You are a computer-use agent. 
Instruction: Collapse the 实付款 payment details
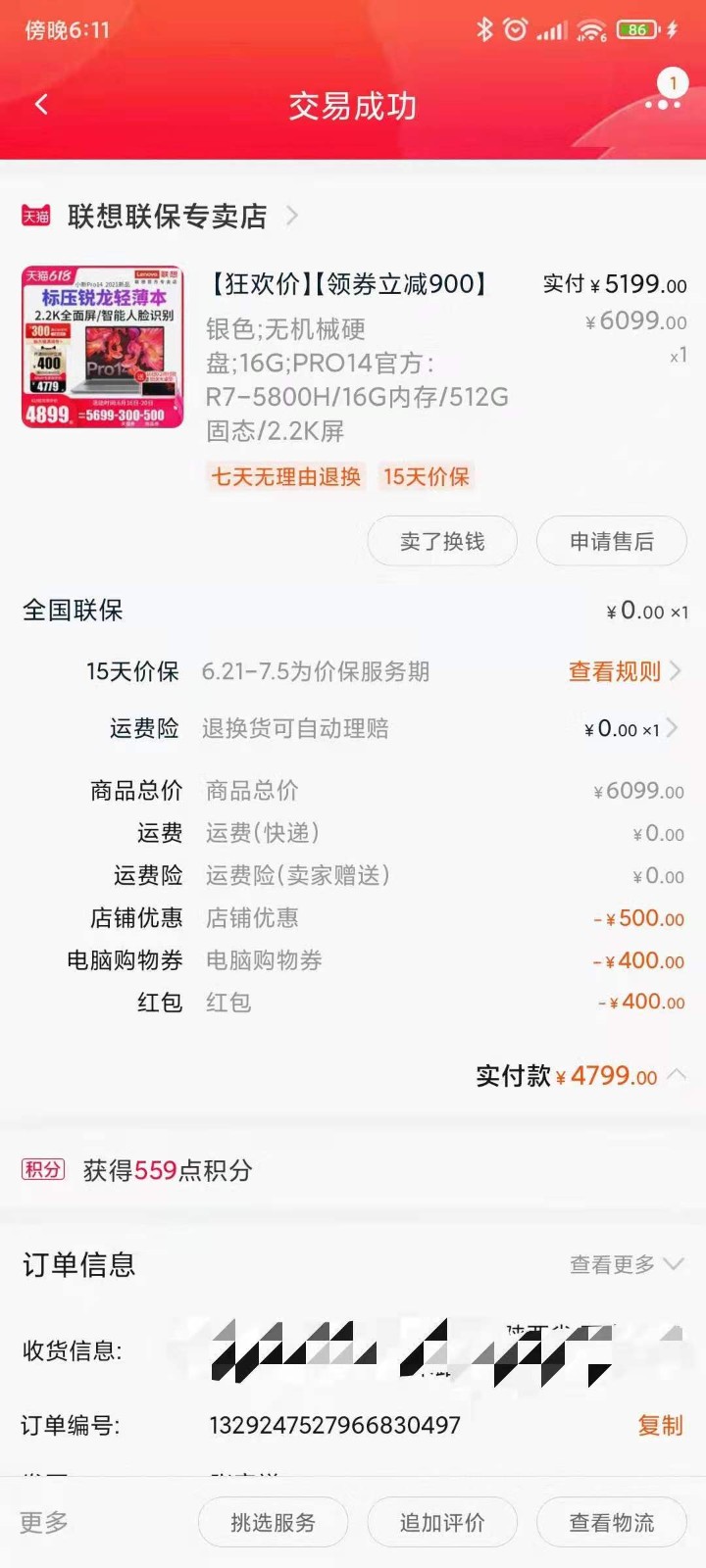[x=677, y=1075]
